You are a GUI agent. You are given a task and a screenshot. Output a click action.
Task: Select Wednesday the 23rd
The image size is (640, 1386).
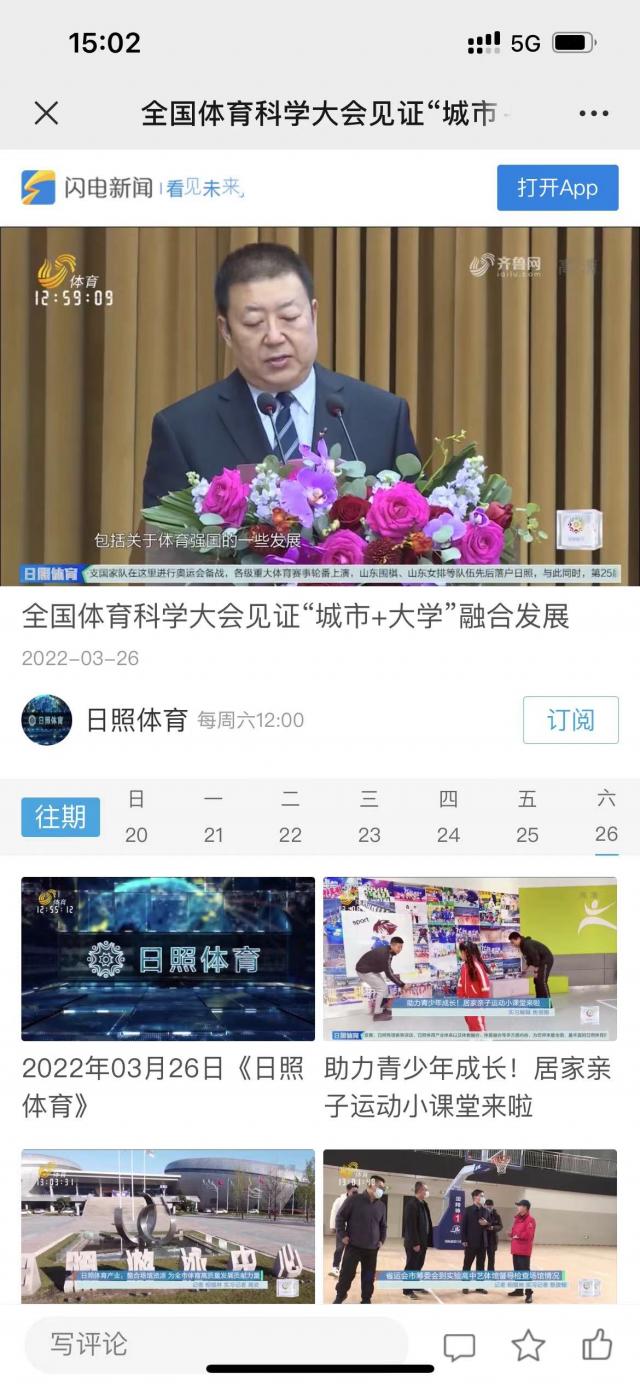369,817
